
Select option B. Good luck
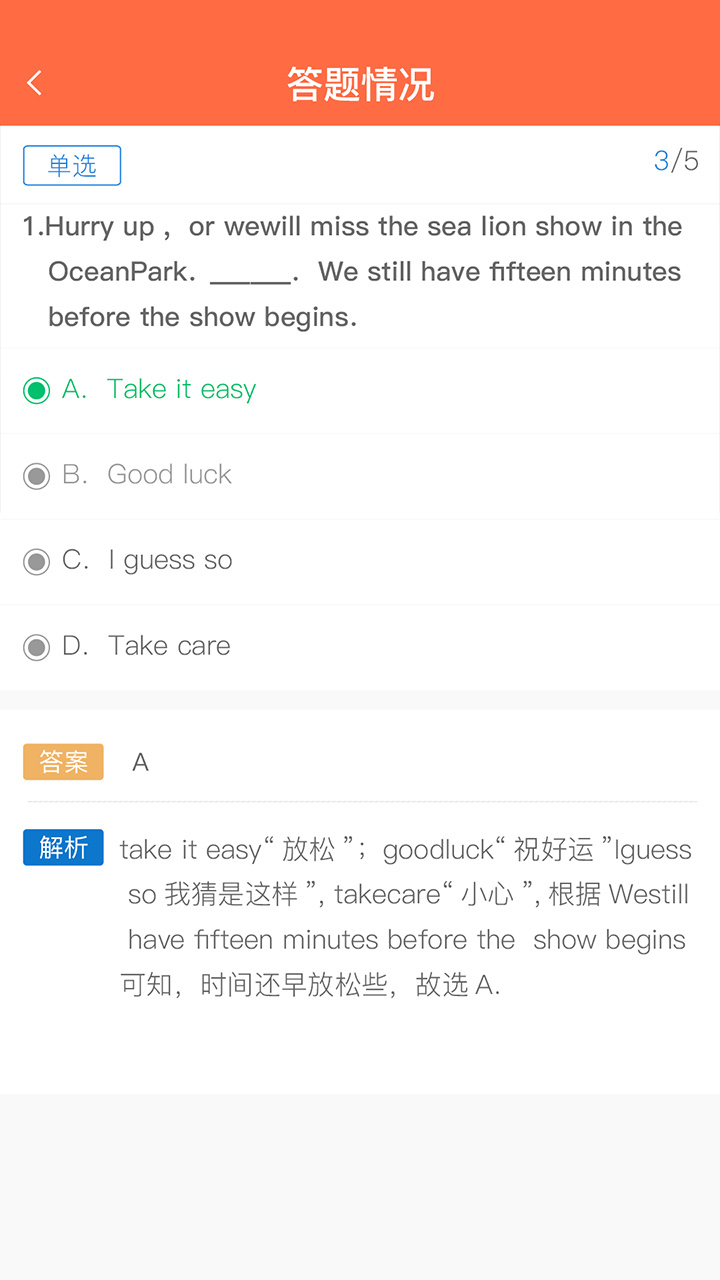click(x=360, y=475)
